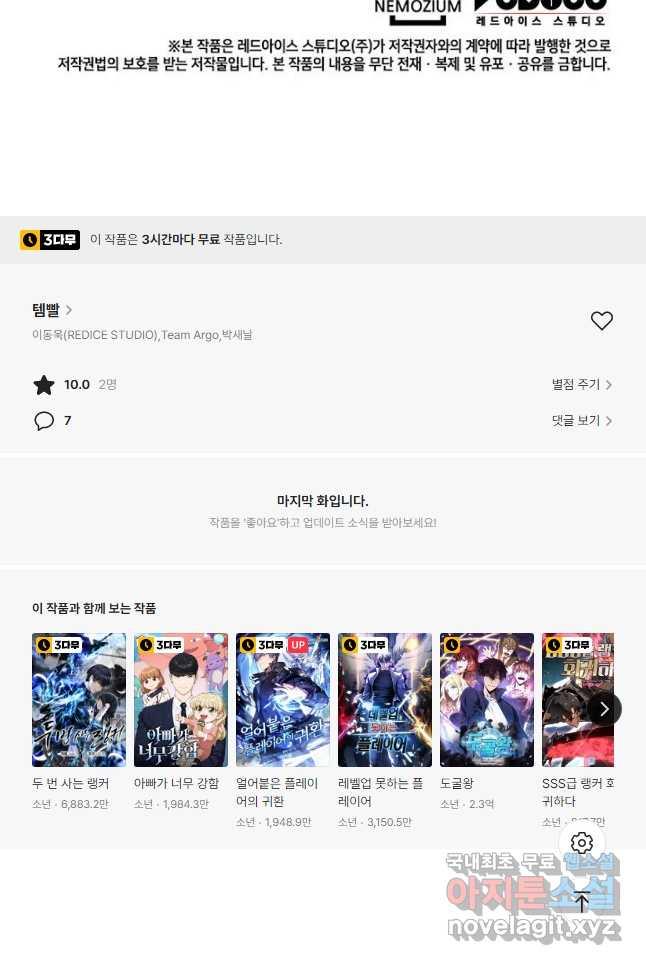Open 아빠가 너무 강함 recommendation
Image resolution: width=646 pixels, height=965 pixels.
point(181,700)
